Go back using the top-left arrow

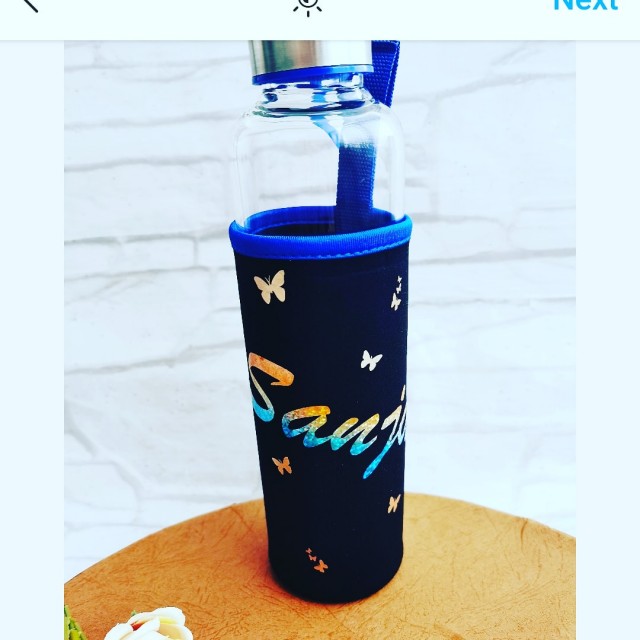[x=30, y=5]
